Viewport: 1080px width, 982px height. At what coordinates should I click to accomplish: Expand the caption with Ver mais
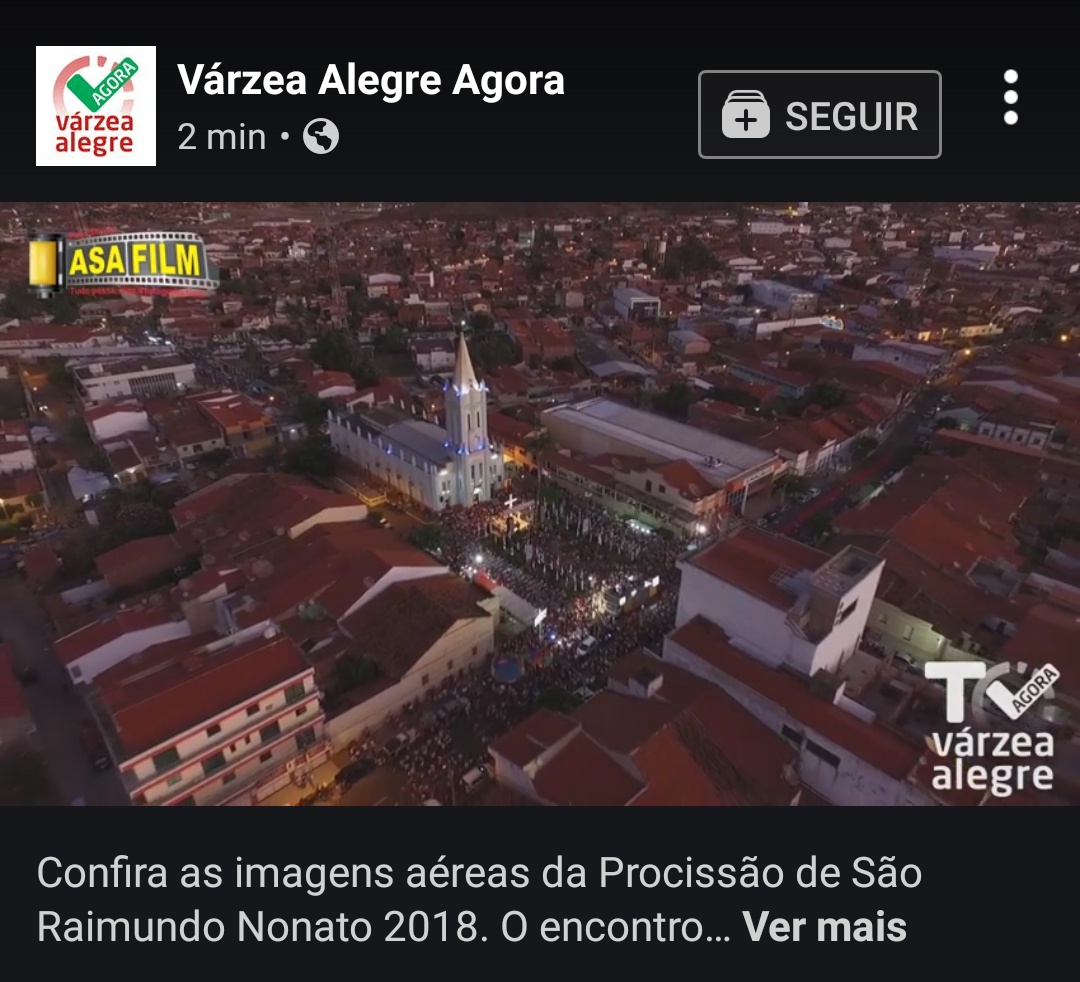[x=824, y=927]
